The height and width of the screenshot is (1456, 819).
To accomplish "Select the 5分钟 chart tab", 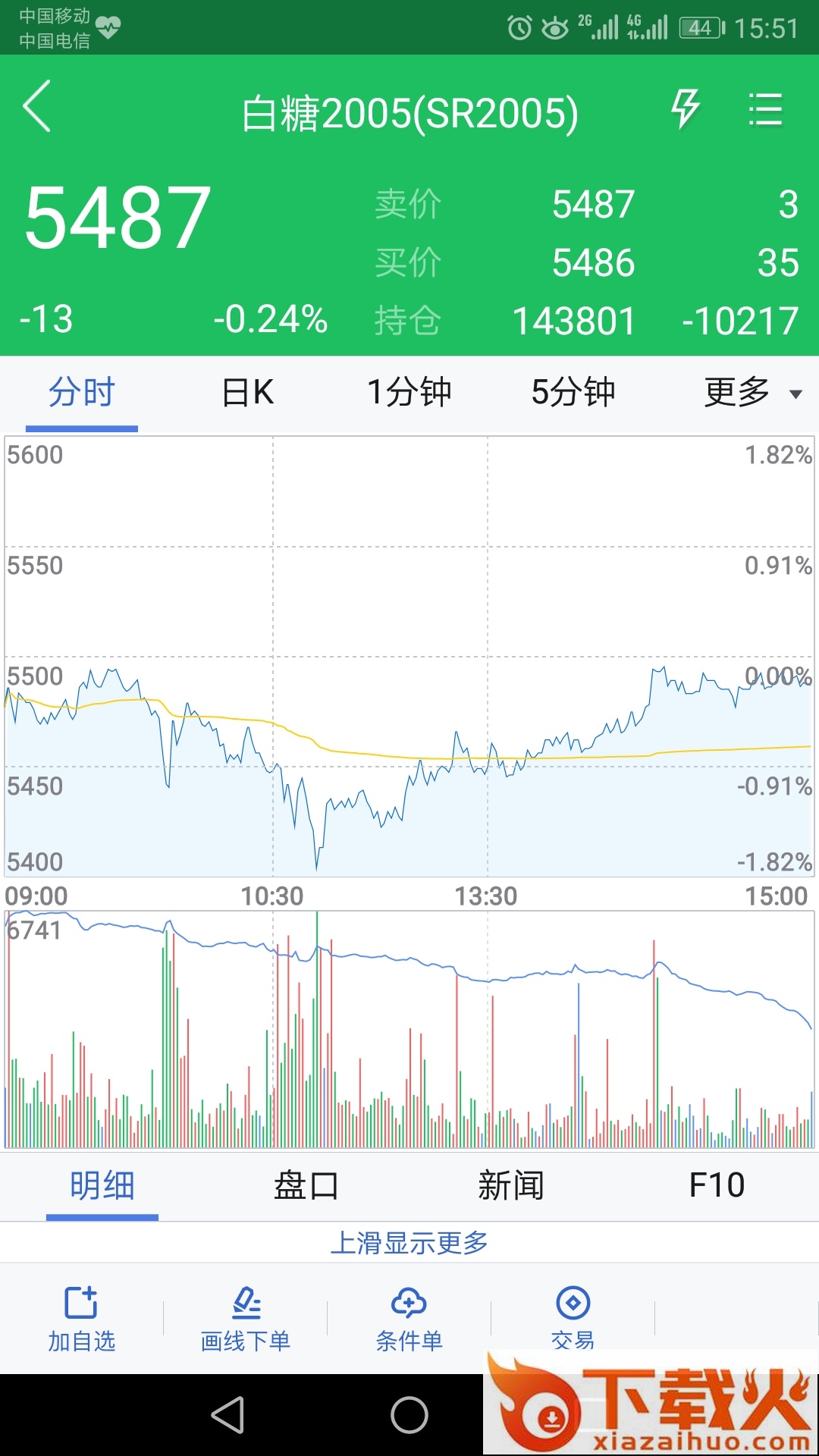I will (573, 393).
